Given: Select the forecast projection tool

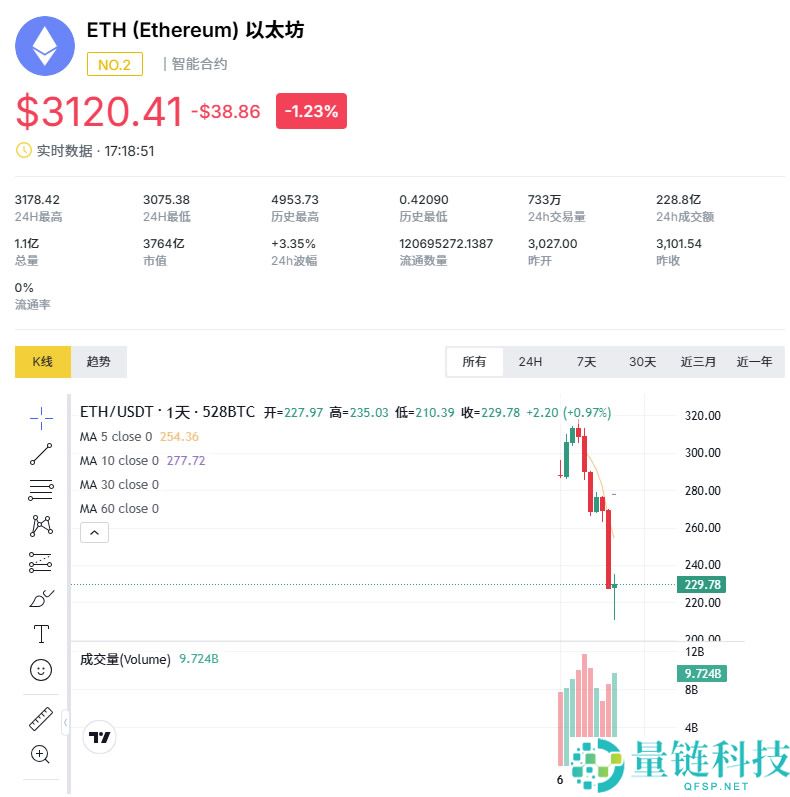Looking at the screenshot, I should pyautogui.click(x=40, y=561).
